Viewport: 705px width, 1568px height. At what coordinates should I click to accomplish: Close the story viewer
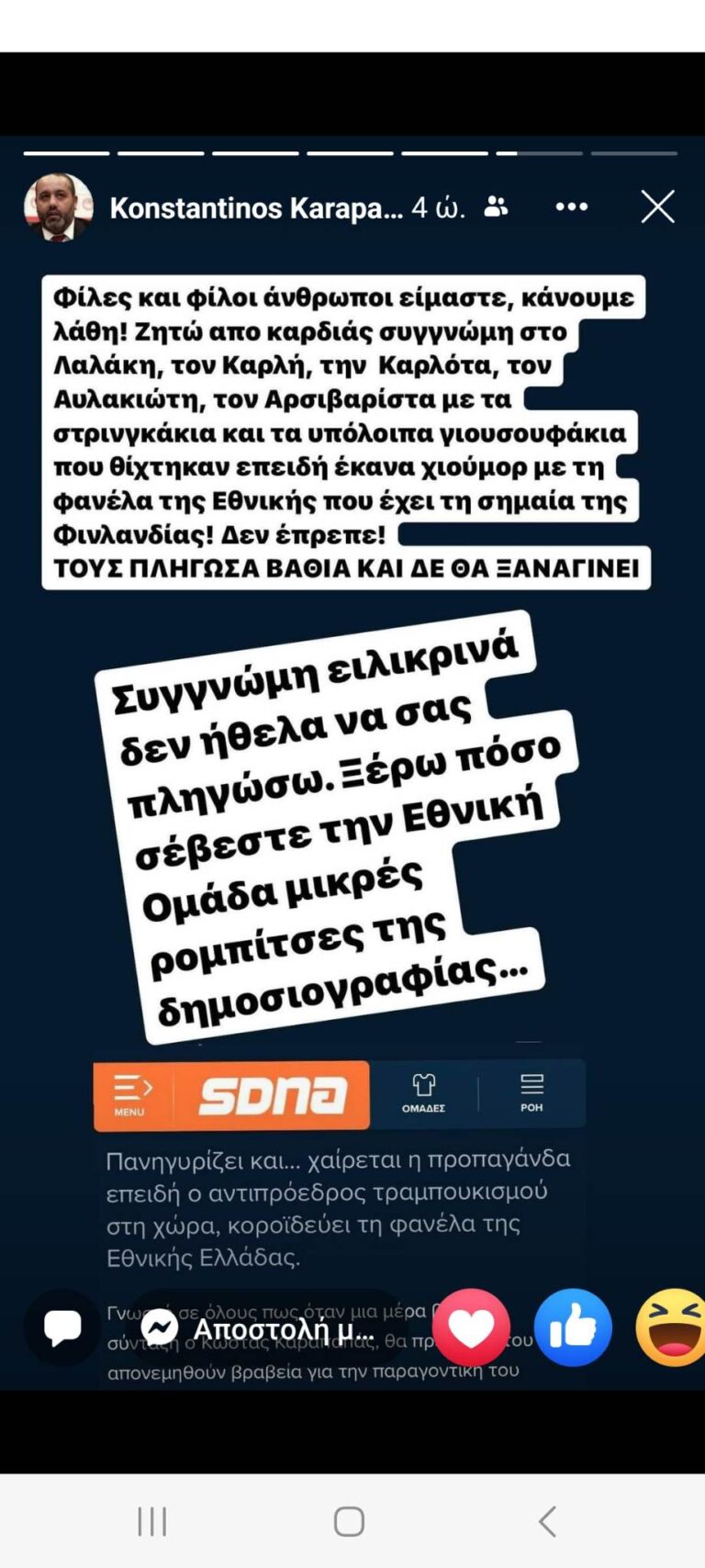tap(657, 207)
